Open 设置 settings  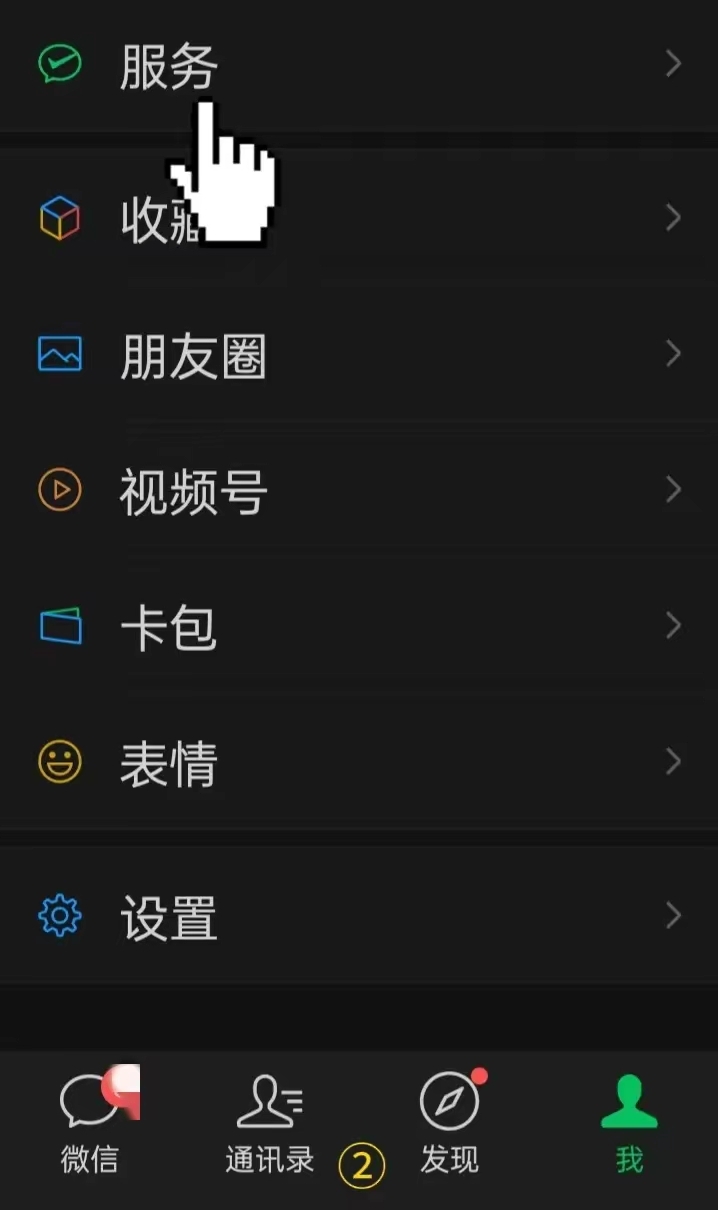pos(359,916)
